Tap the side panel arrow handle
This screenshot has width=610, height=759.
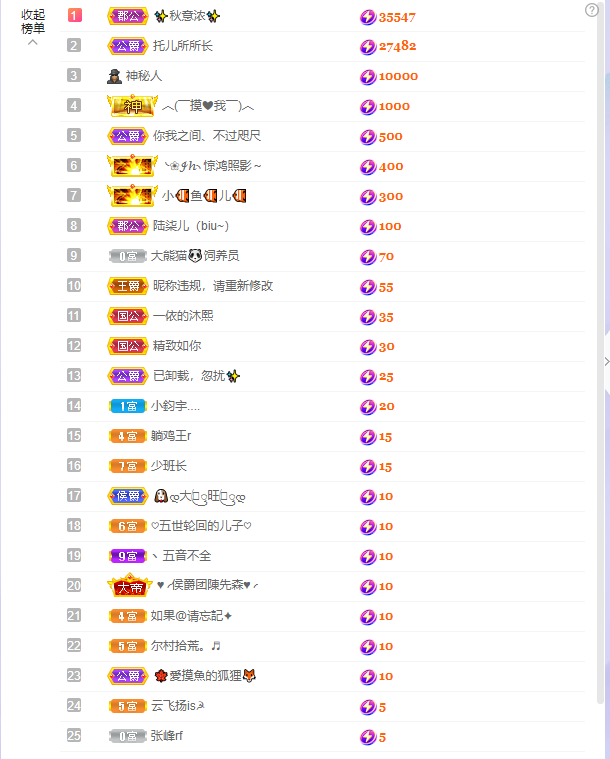(x=605, y=361)
